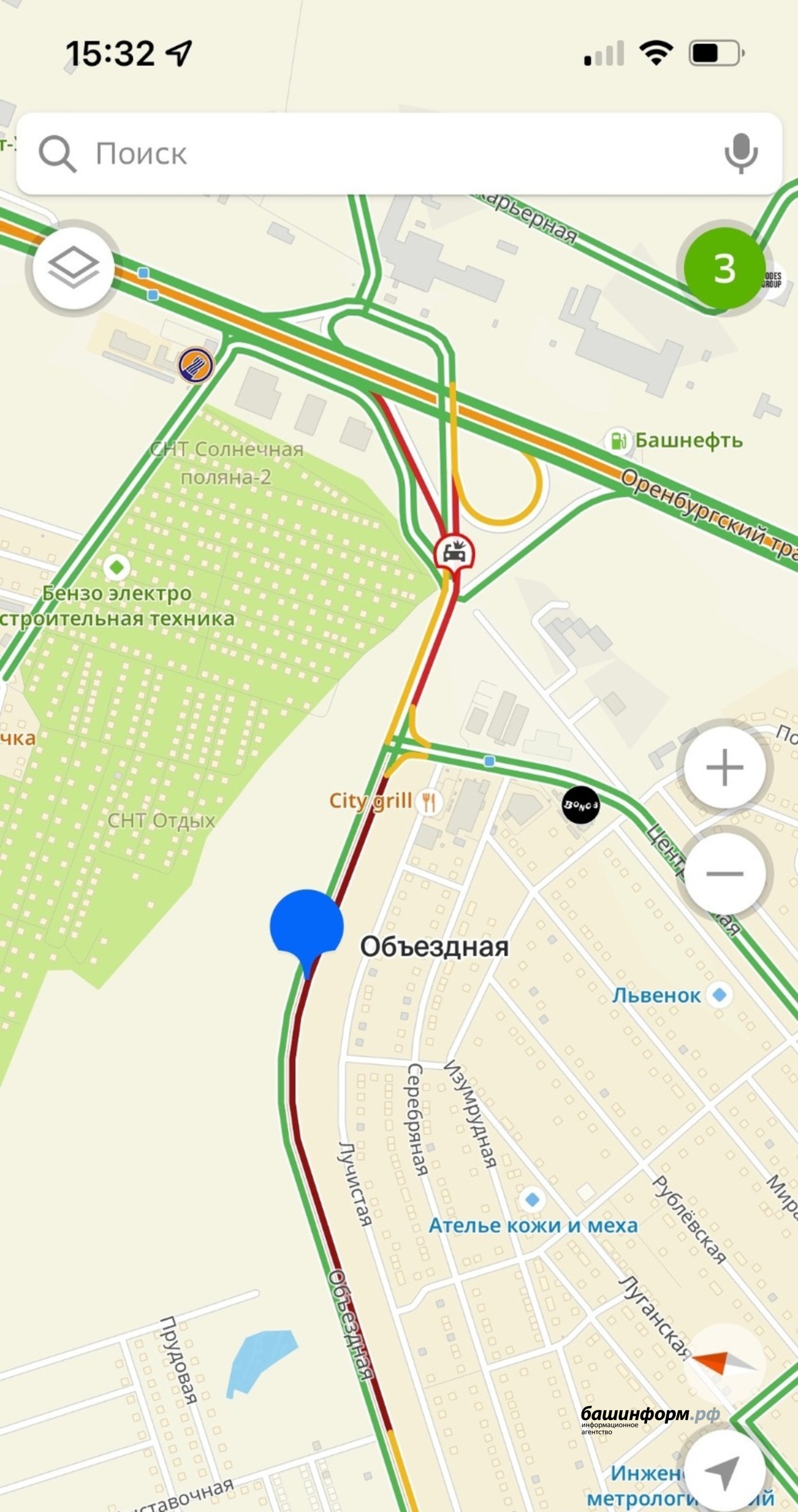Zoom in with the plus button
The width and height of the screenshot is (798, 1512).
click(x=725, y=767)
